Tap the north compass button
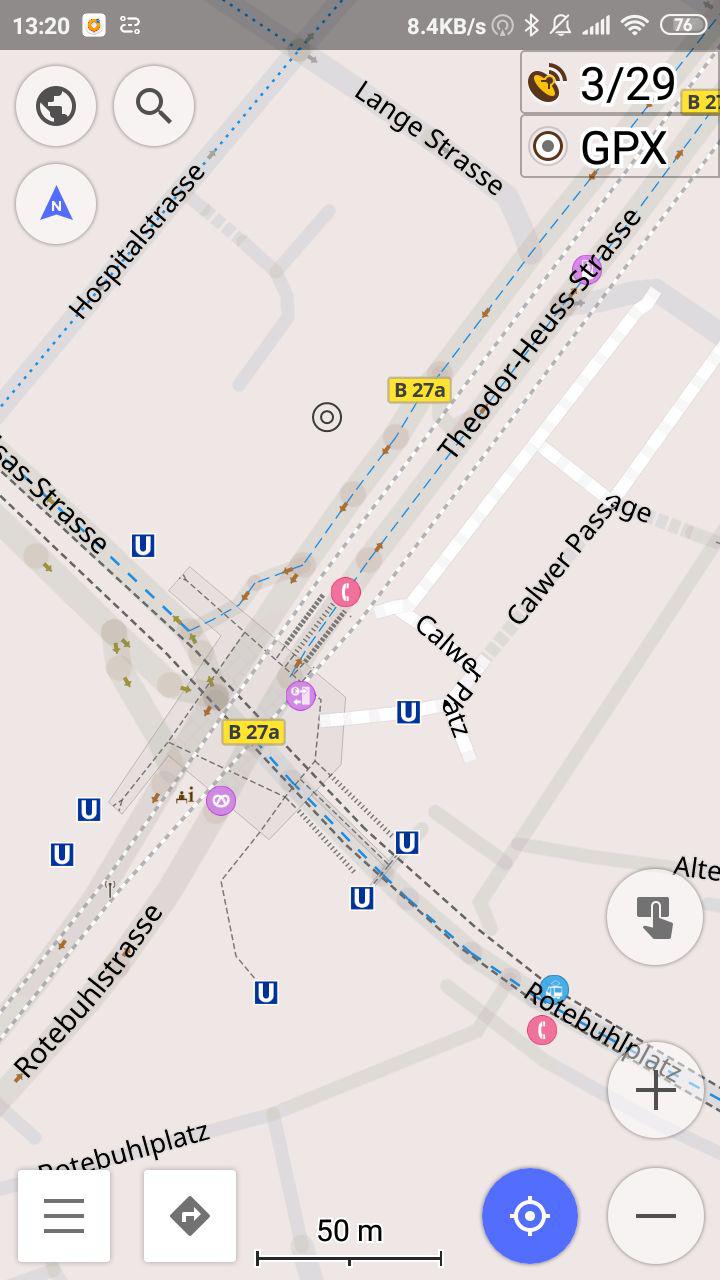 (56, 205)
